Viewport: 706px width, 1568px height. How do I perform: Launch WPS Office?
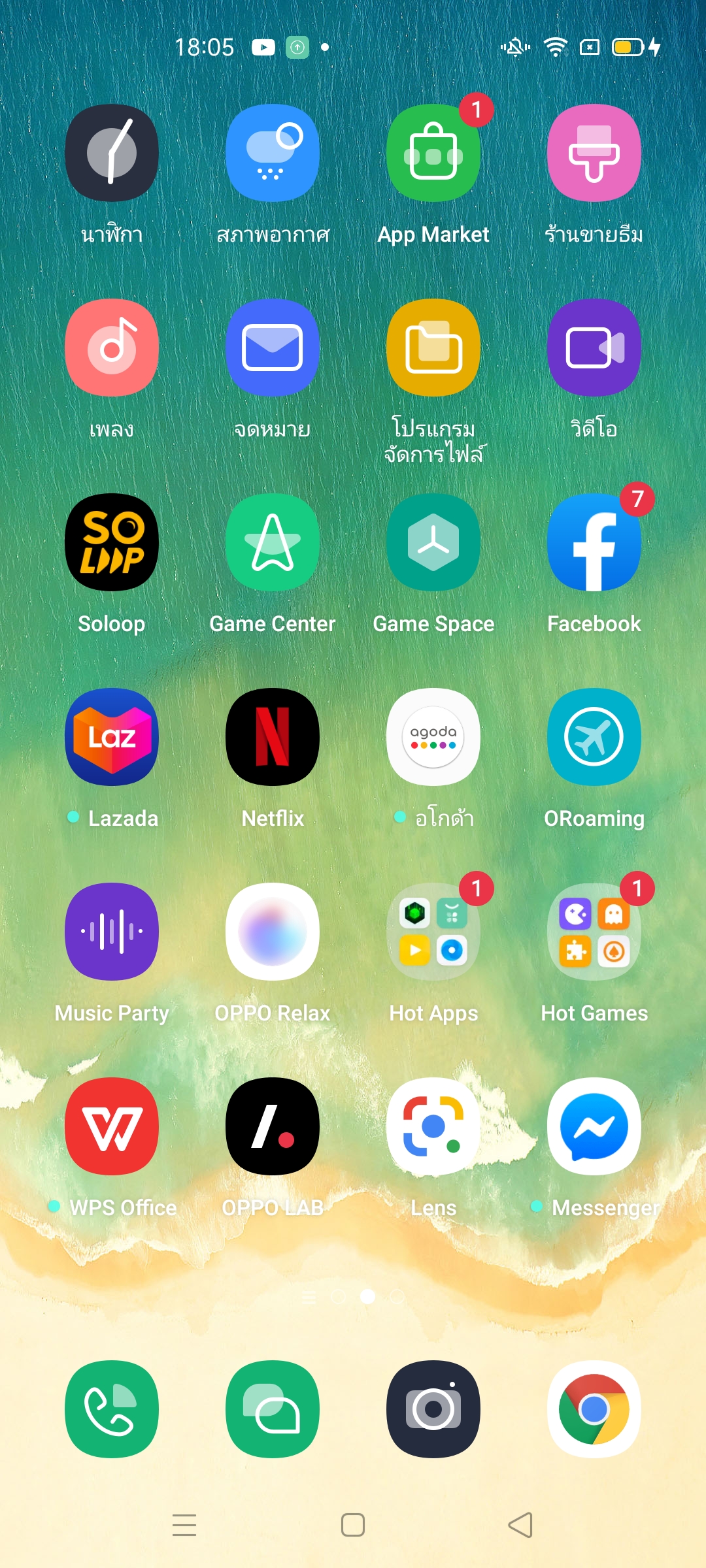coord(112,1126)
